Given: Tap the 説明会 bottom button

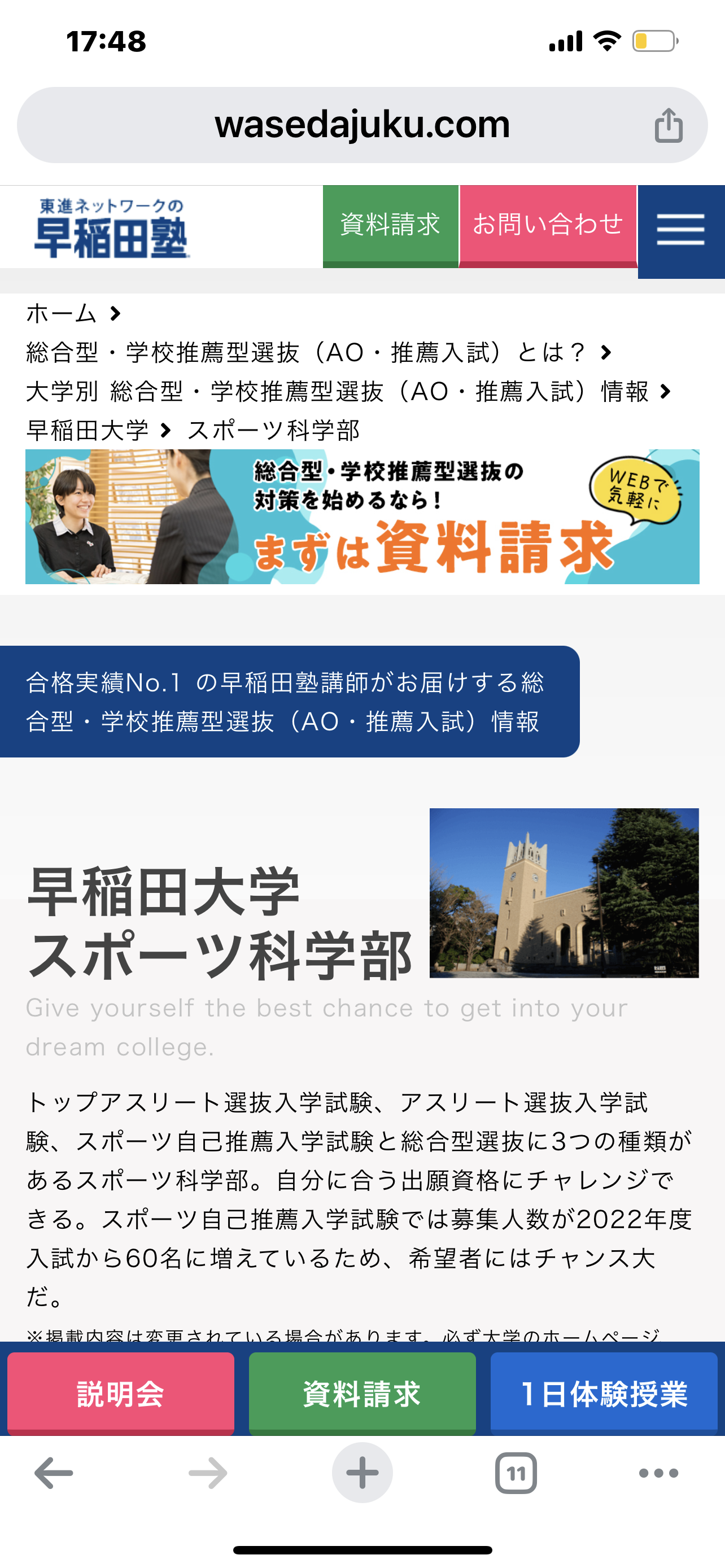Looking at the screenshot, I should [x=120, y=1393].
